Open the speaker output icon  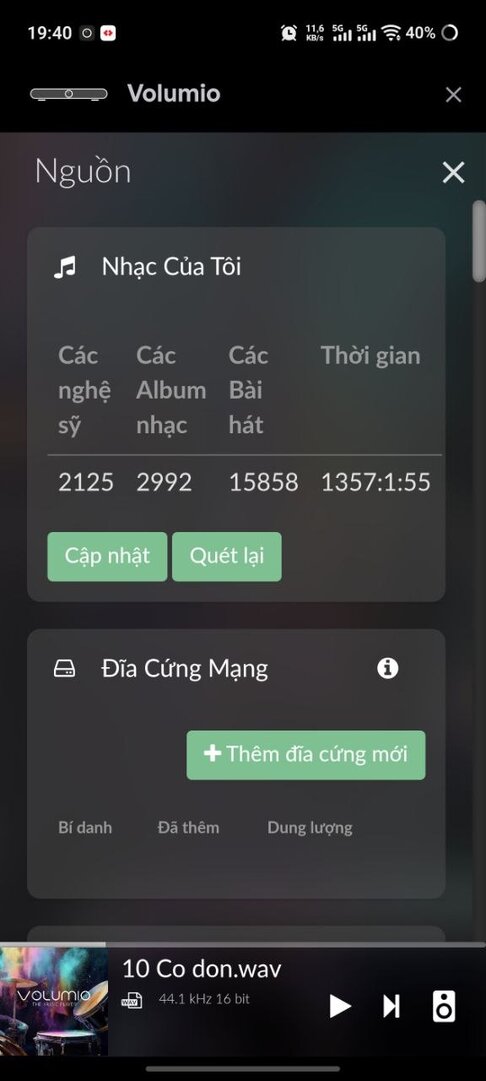pos(444,1007)
